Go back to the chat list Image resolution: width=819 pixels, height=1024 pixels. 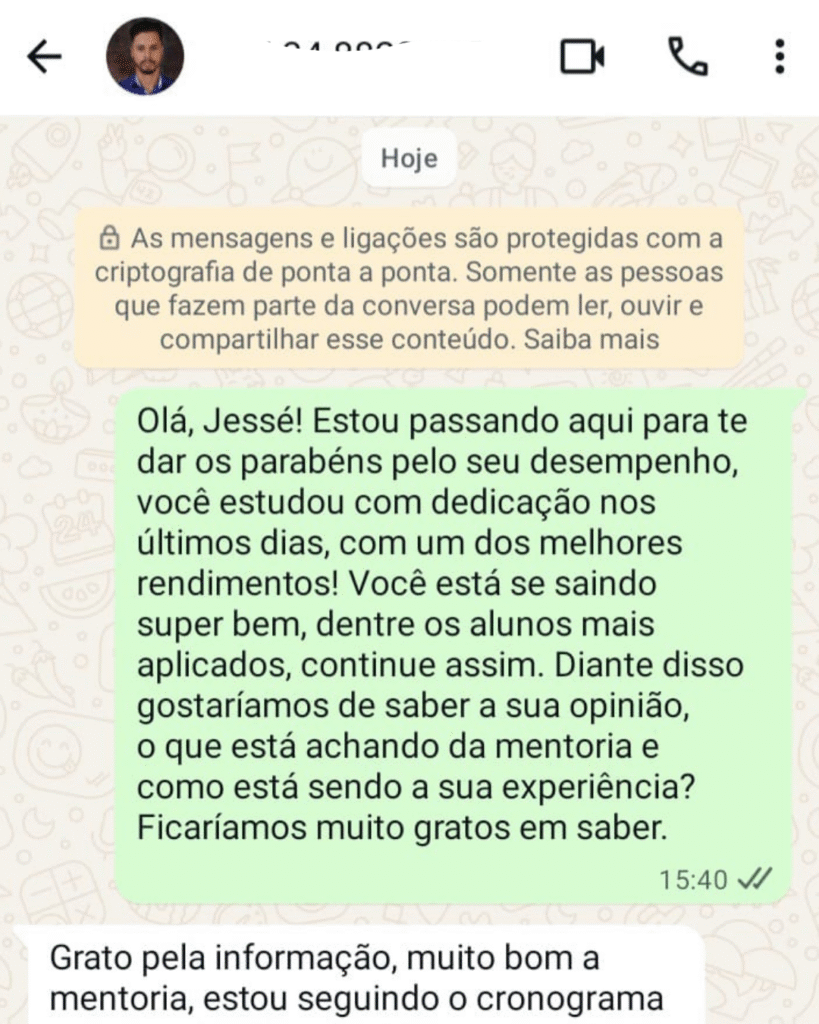tap(44, 57)
